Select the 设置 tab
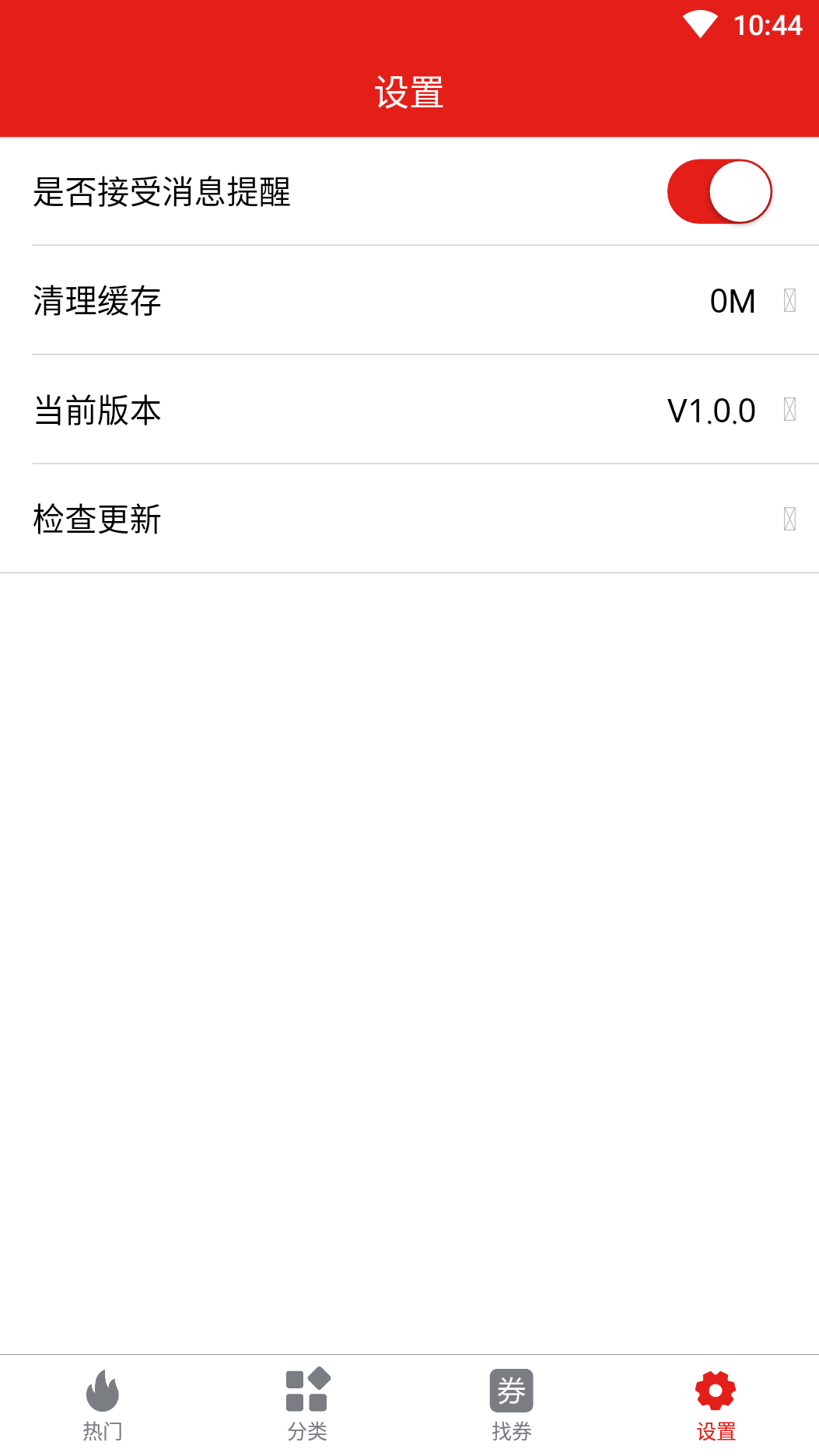Screen dimensions: 819x1456 click(x=716, y=1405)
